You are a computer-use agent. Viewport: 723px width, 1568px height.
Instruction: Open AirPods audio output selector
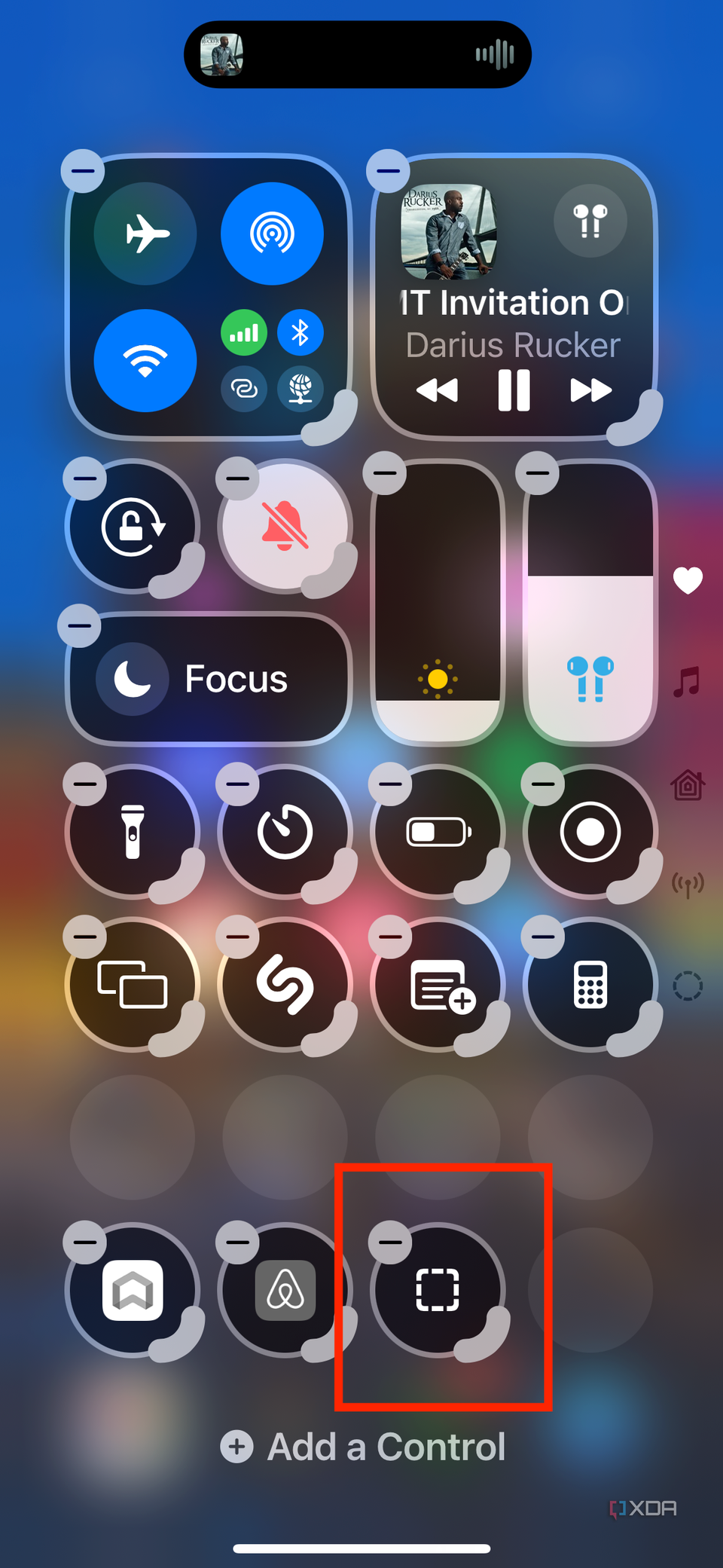590,221
